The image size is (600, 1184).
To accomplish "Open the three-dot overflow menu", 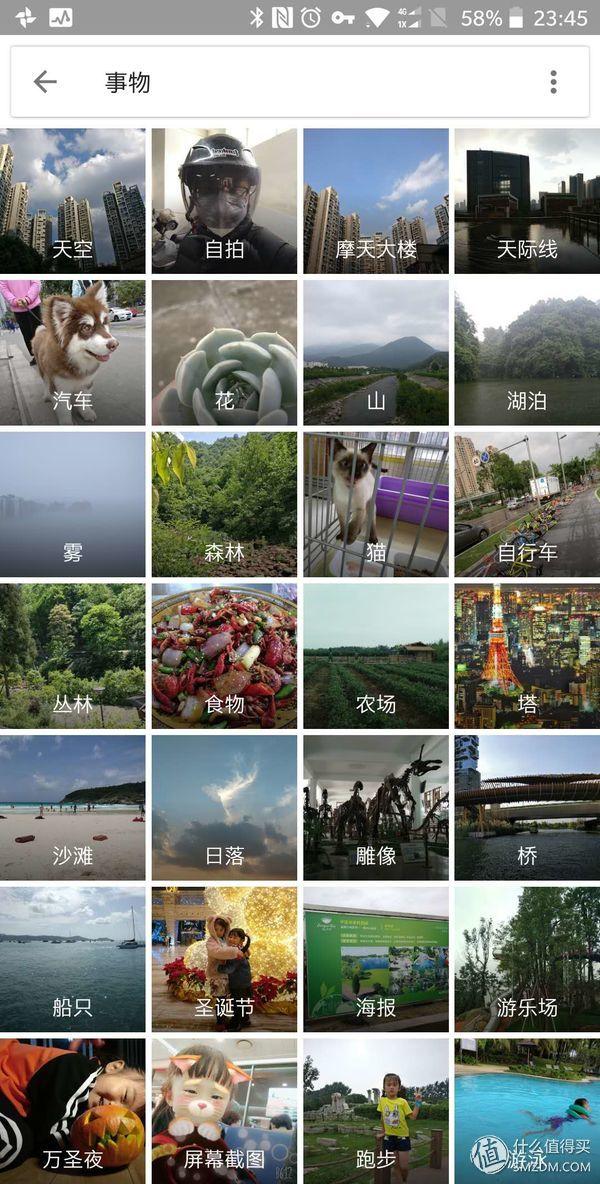I will tap(553, 82).
